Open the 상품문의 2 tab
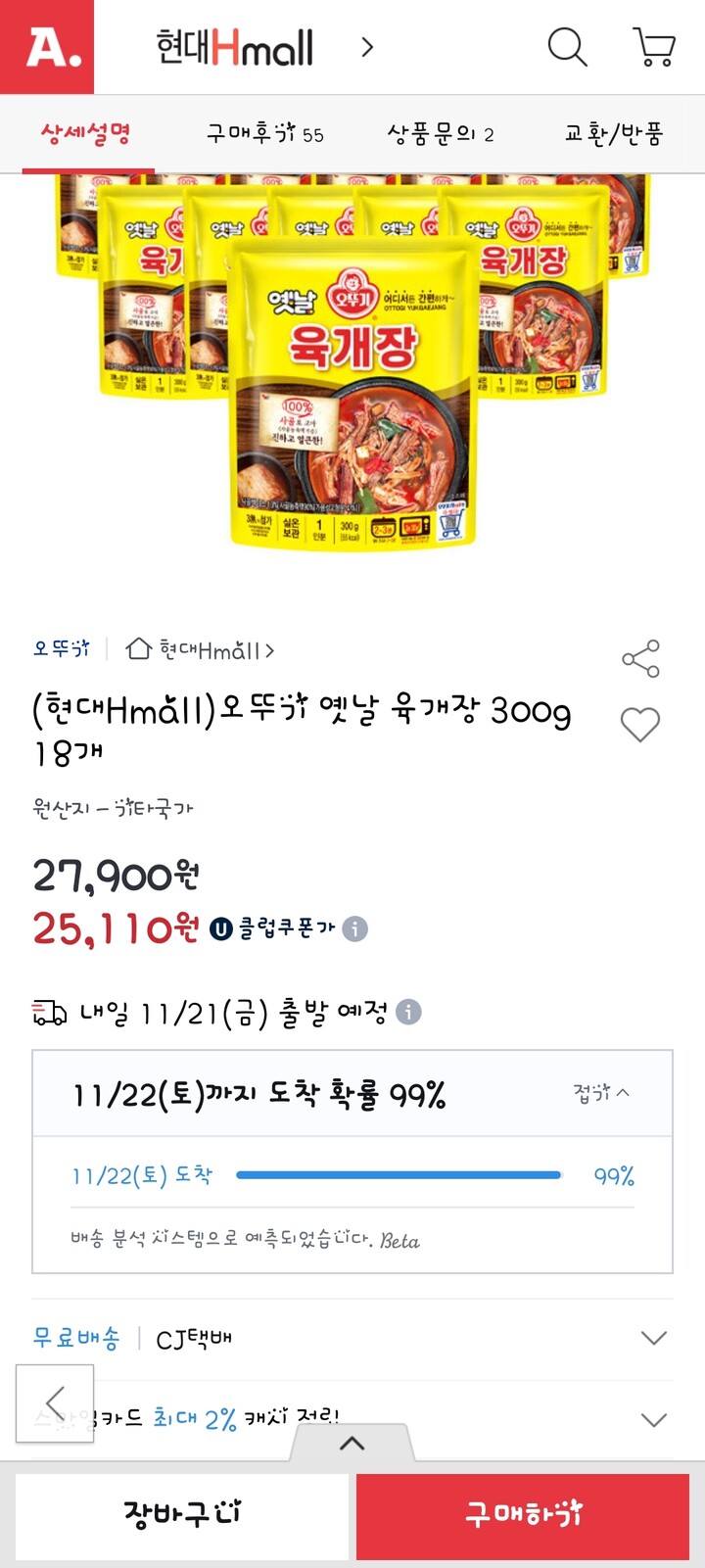The image size is (705, 1568). pos(440,132)
